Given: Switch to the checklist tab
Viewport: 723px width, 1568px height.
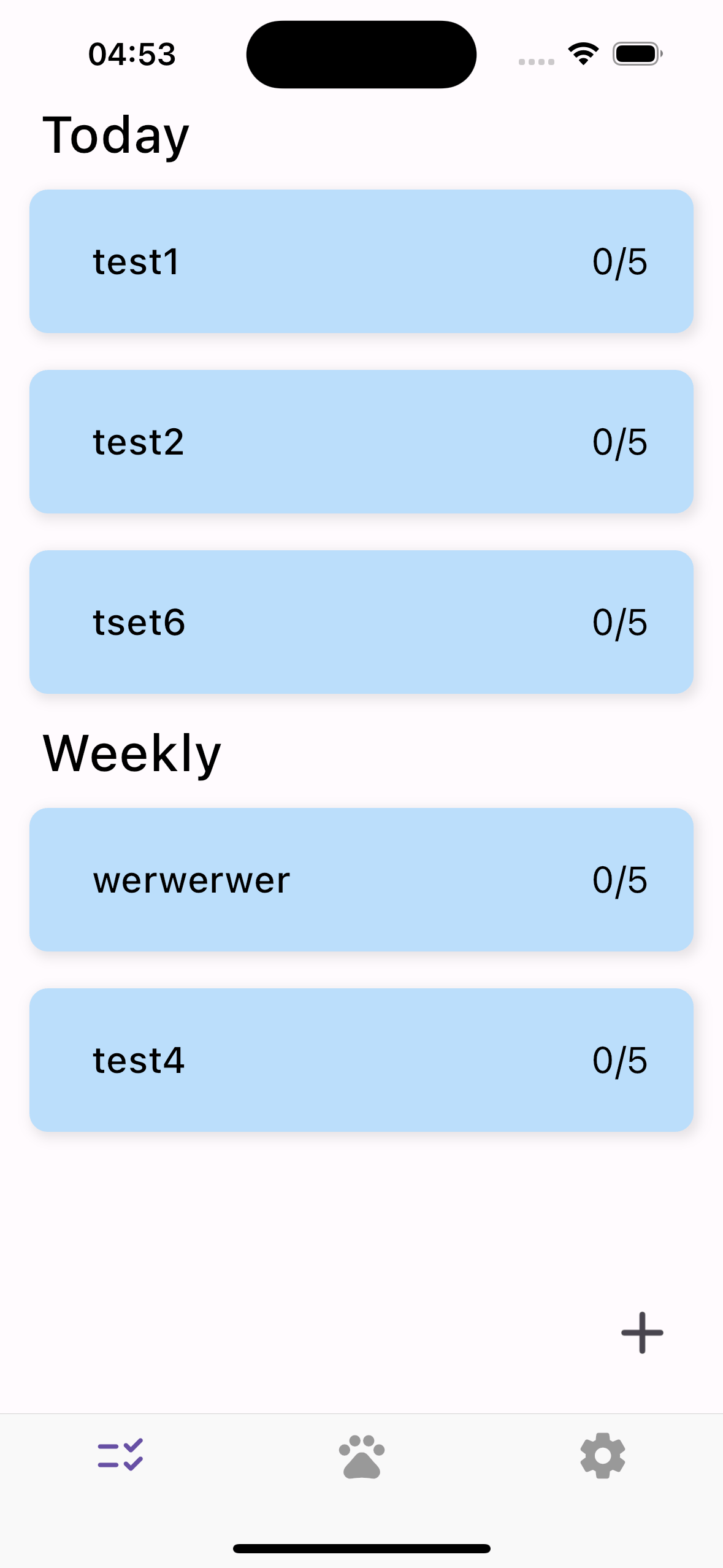Looking at the screenshot, I should 120,1455.
